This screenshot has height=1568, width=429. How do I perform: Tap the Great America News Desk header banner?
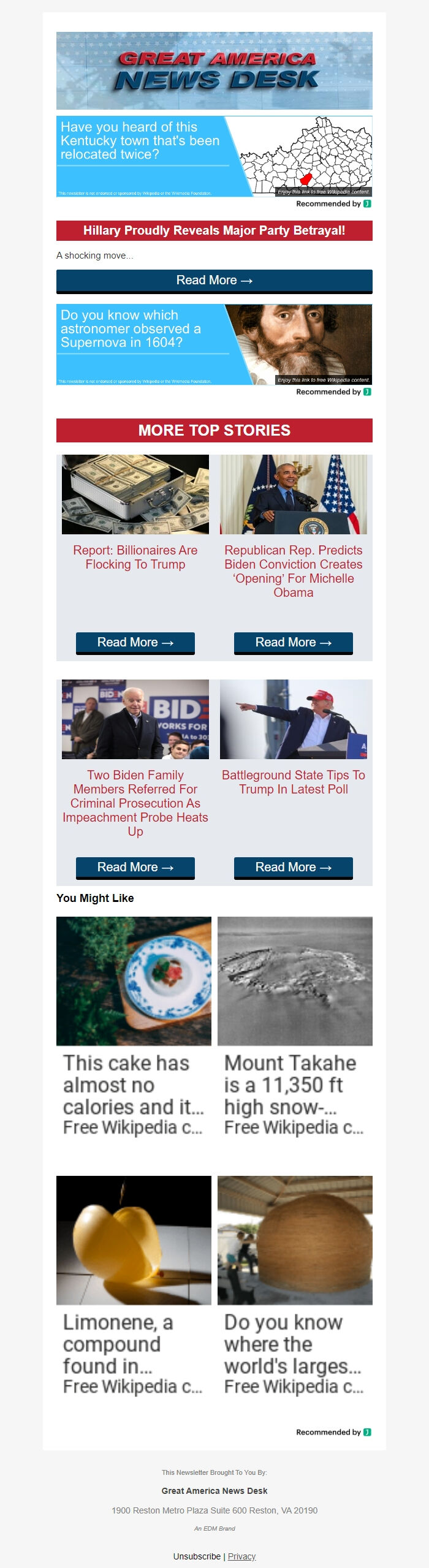point(214,71)
